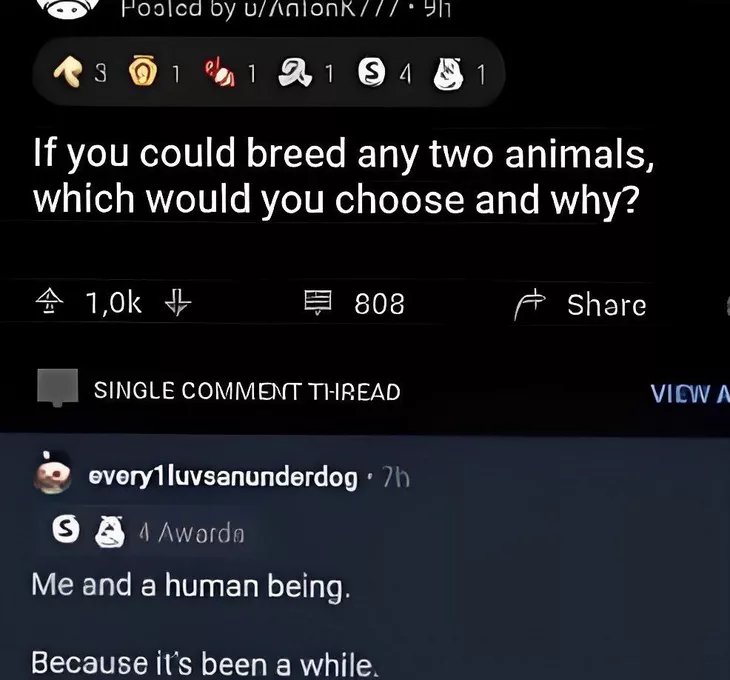Viewport: 730px width, 680px height.
Task: Upvote the breed any two animals post
Action: tap(48, 304)
